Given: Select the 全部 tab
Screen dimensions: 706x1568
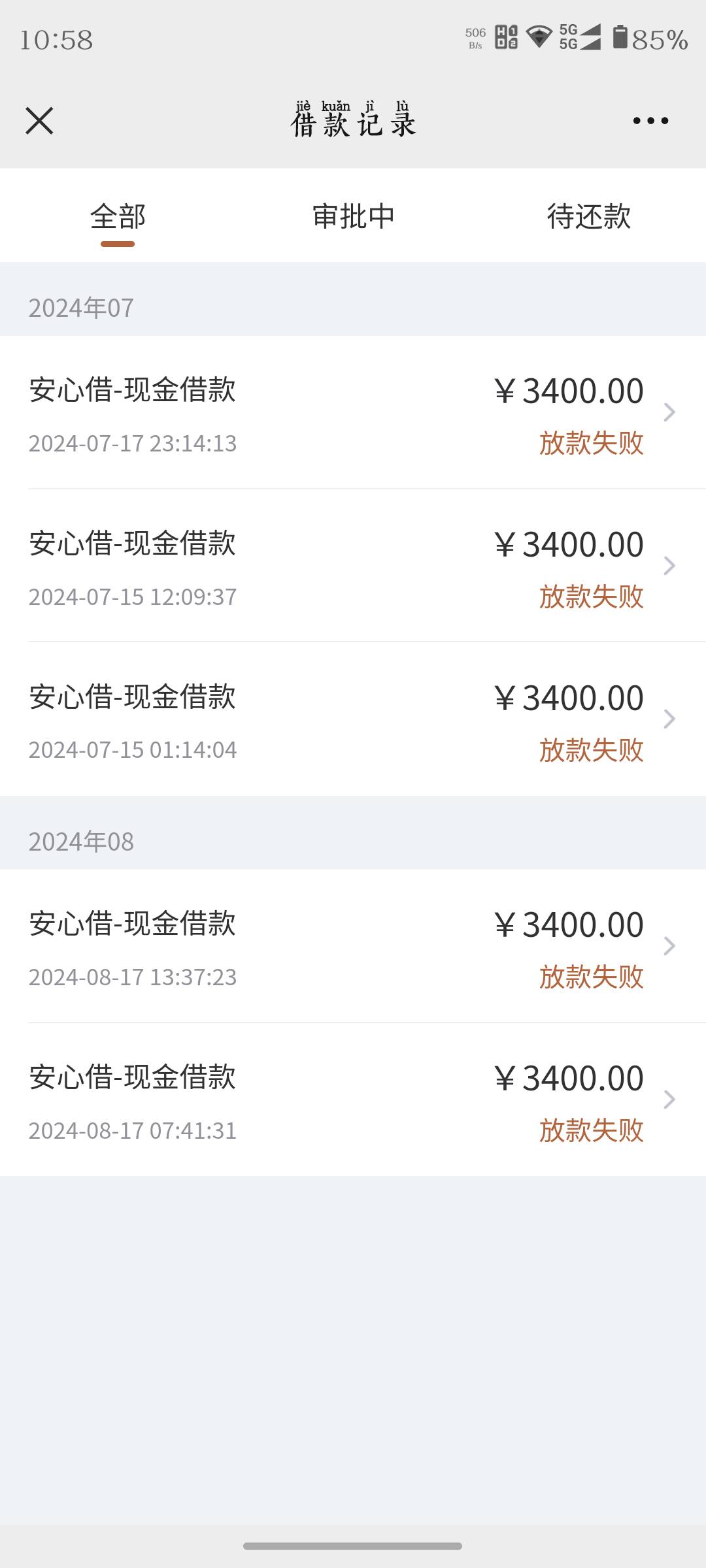Looking at the screenshot, I should click(x=118, y=216).
